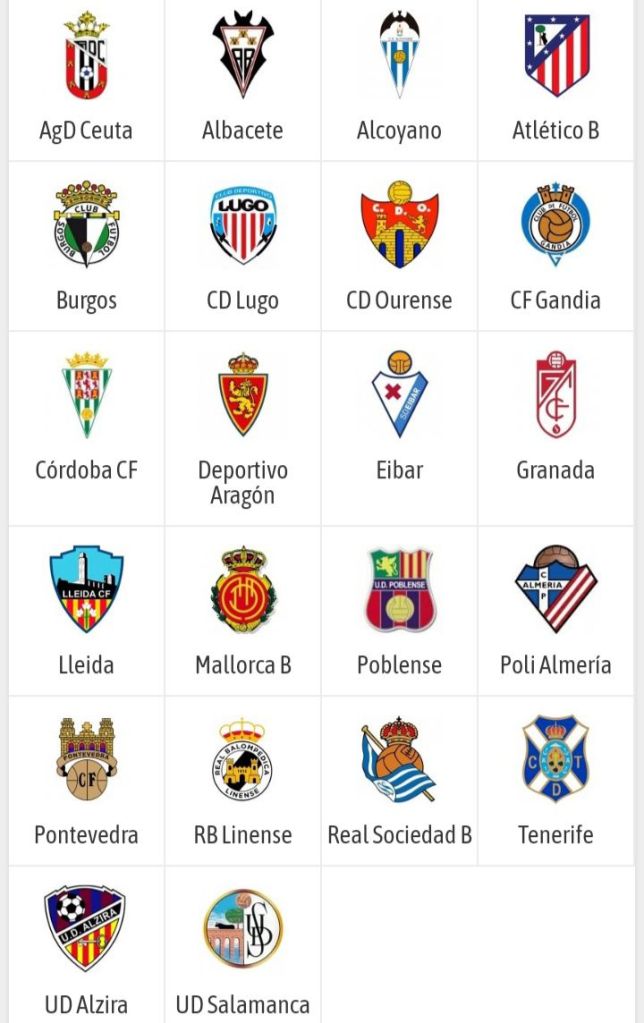Open Alcoyano team page
Viewport: 644px width, 1023px height.
tap(399, 80)
